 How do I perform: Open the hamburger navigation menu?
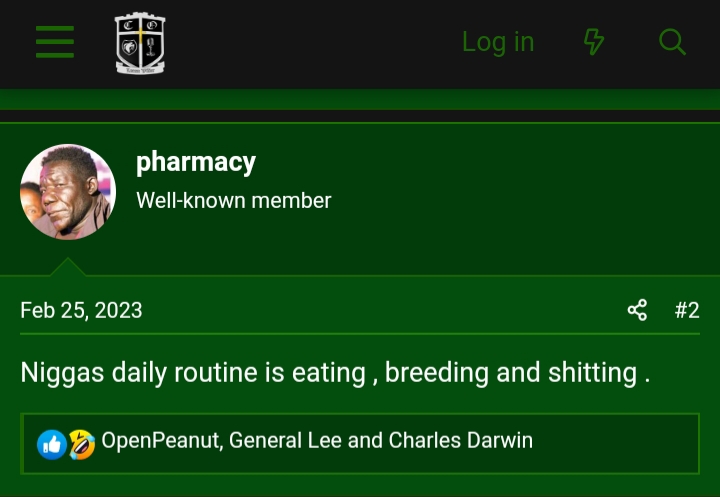[55, 42]
